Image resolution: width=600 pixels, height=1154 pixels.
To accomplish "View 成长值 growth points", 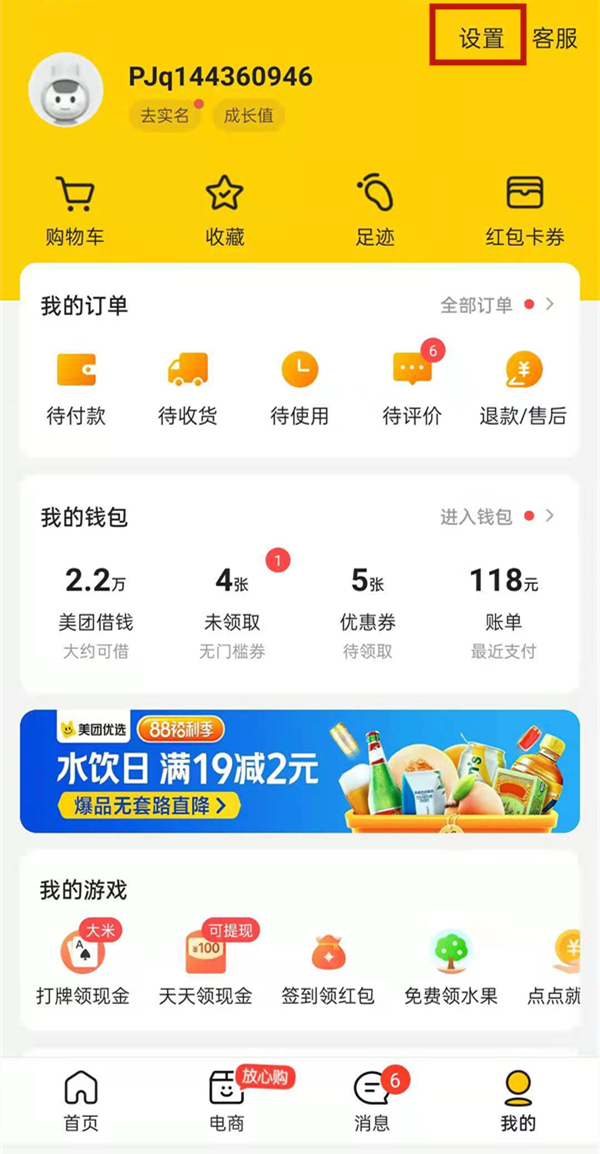I will tap(248, 116).
